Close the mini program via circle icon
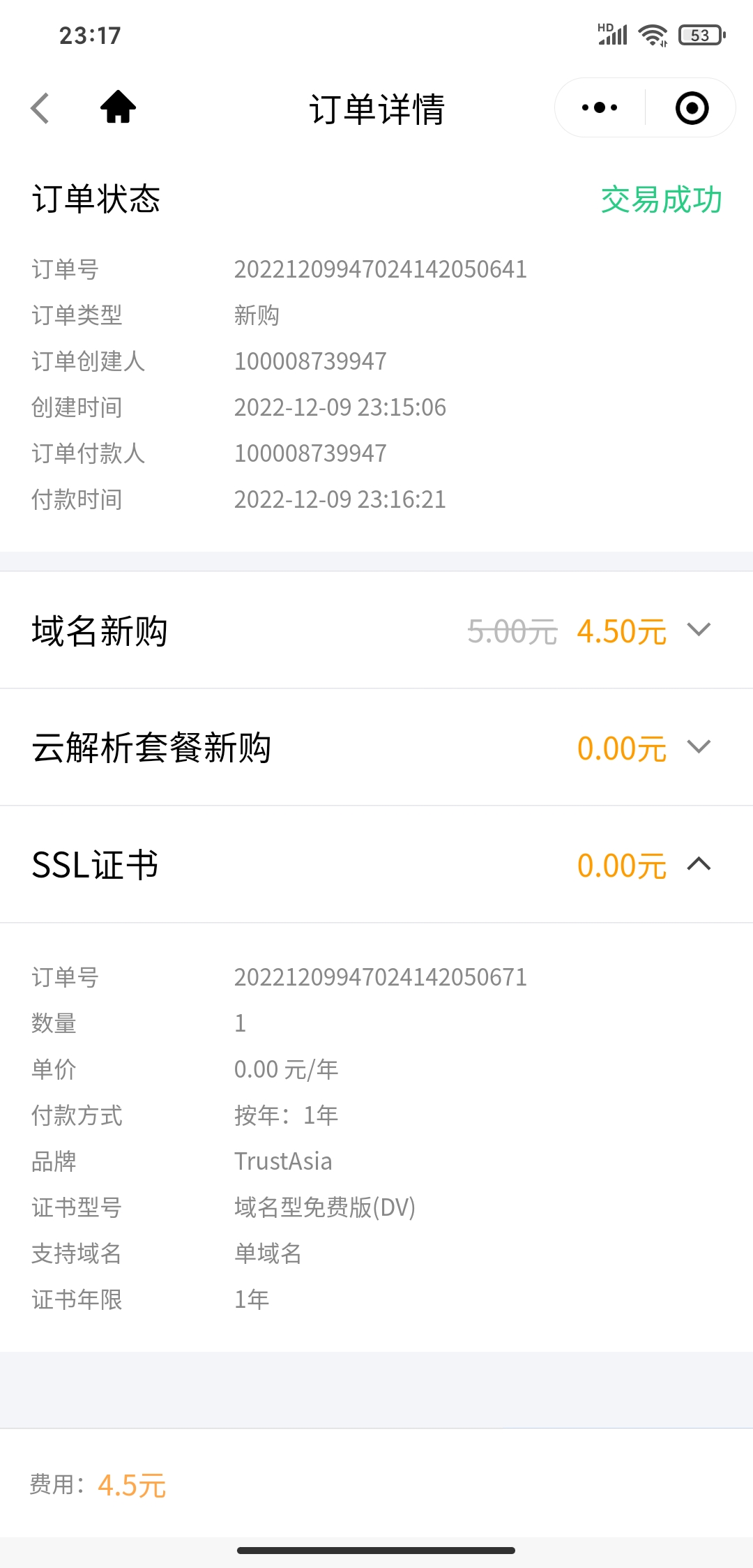The height and width of the screenshot is (1568, 753). pyautogui.click(x=692, y=108)
